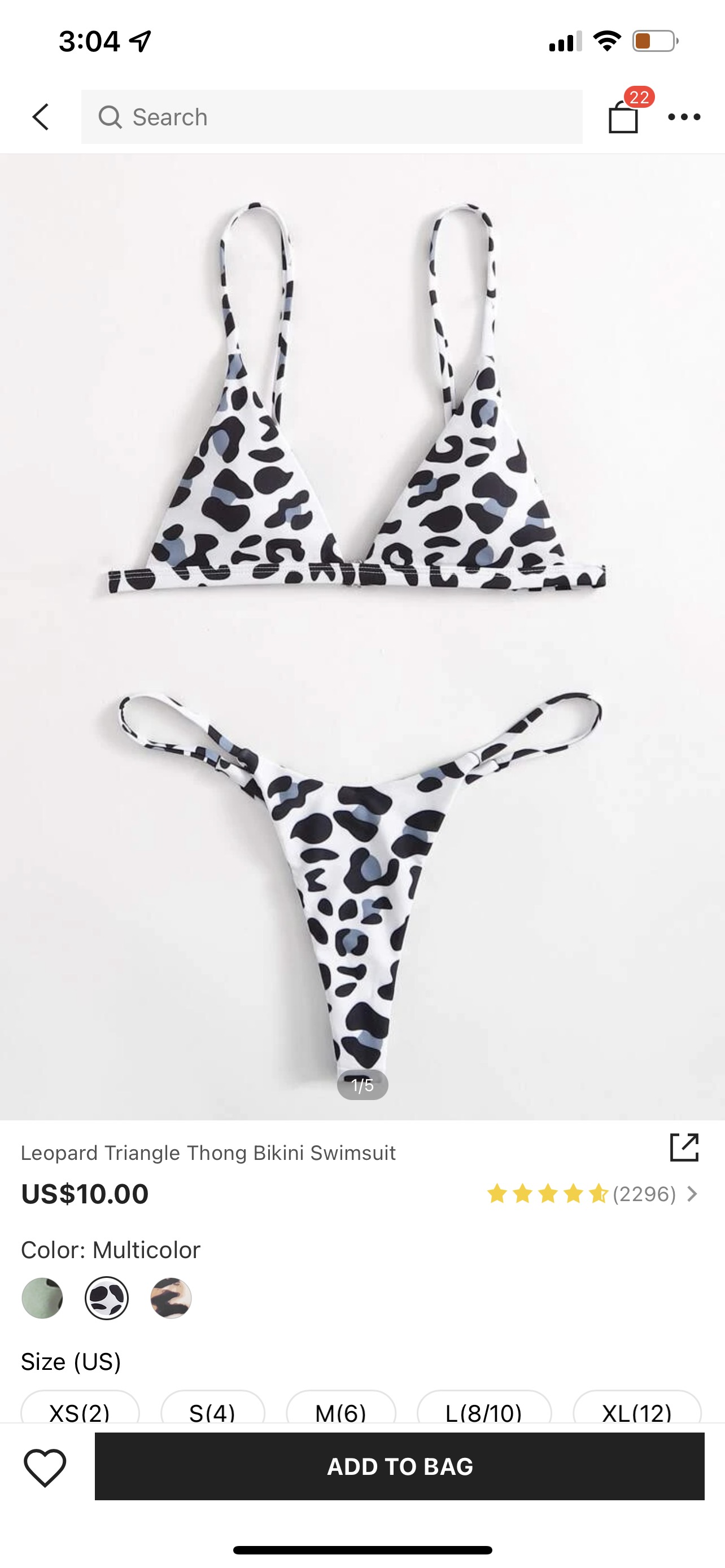Save item to wishlist with heart

[x=45, y=1467]
